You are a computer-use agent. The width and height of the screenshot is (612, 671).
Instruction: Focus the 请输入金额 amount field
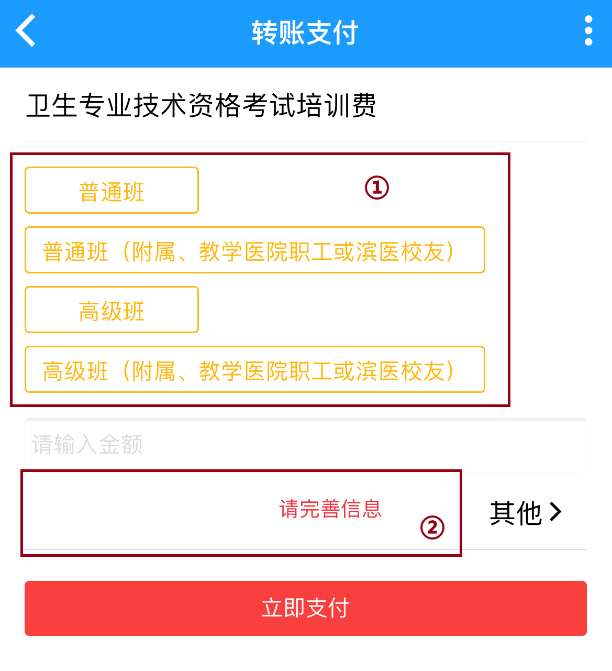click(x=306, y=444)
